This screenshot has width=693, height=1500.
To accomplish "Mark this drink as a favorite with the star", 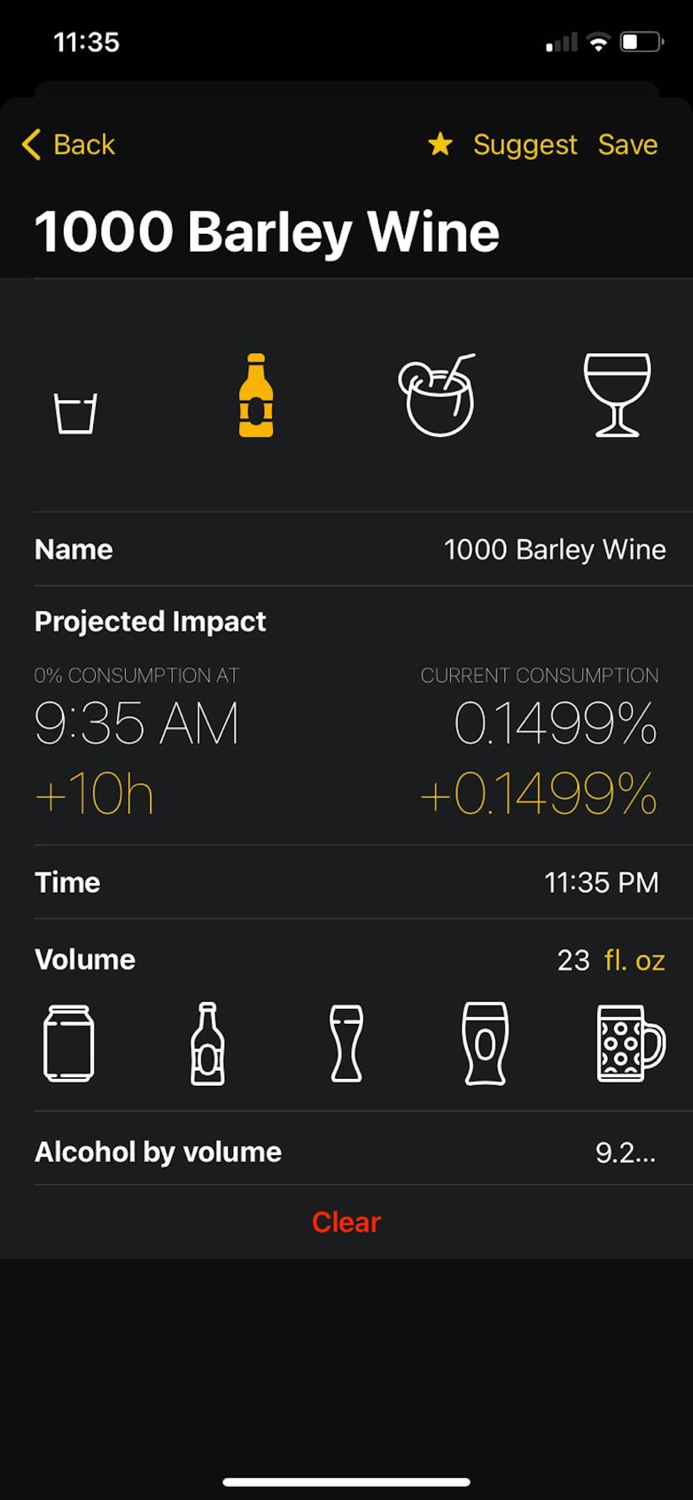I will (x=440, y=145).
